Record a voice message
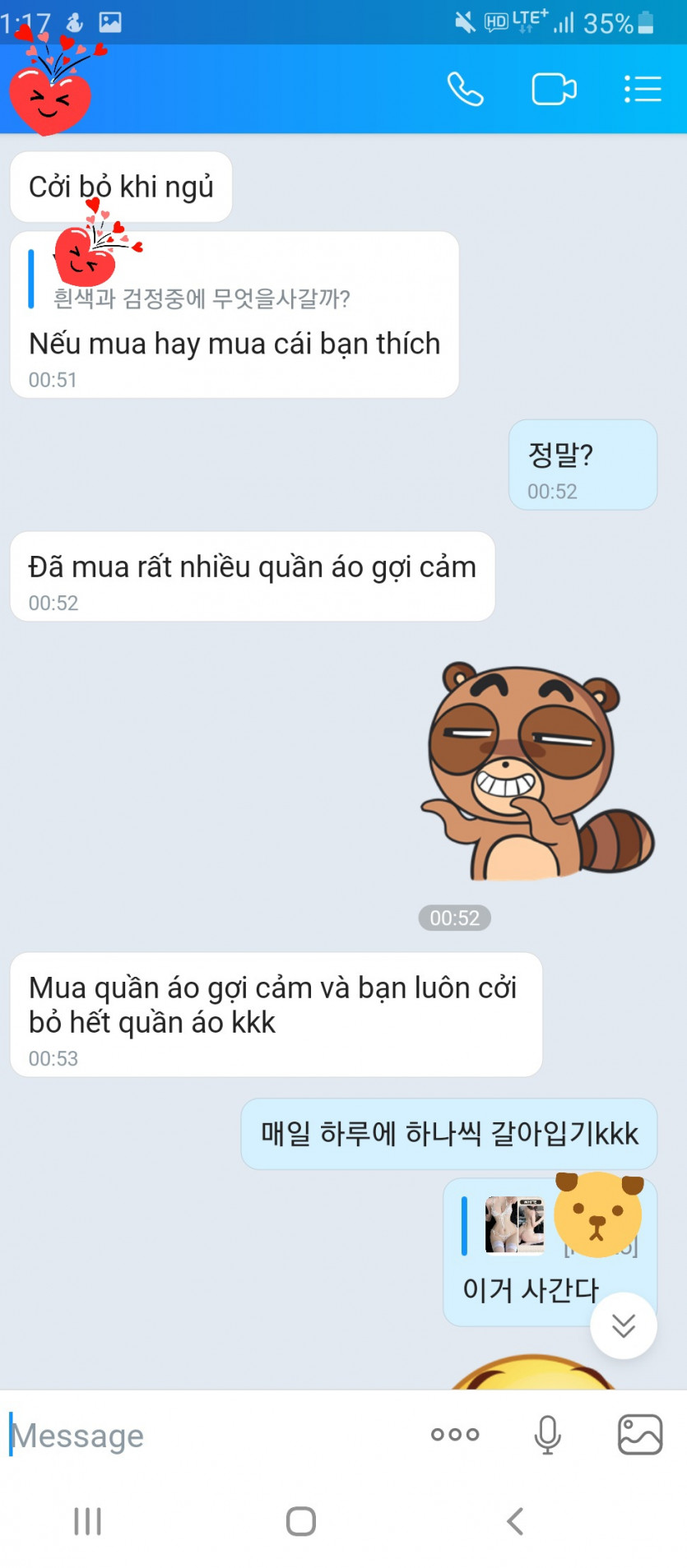 tap(547, 1435)
